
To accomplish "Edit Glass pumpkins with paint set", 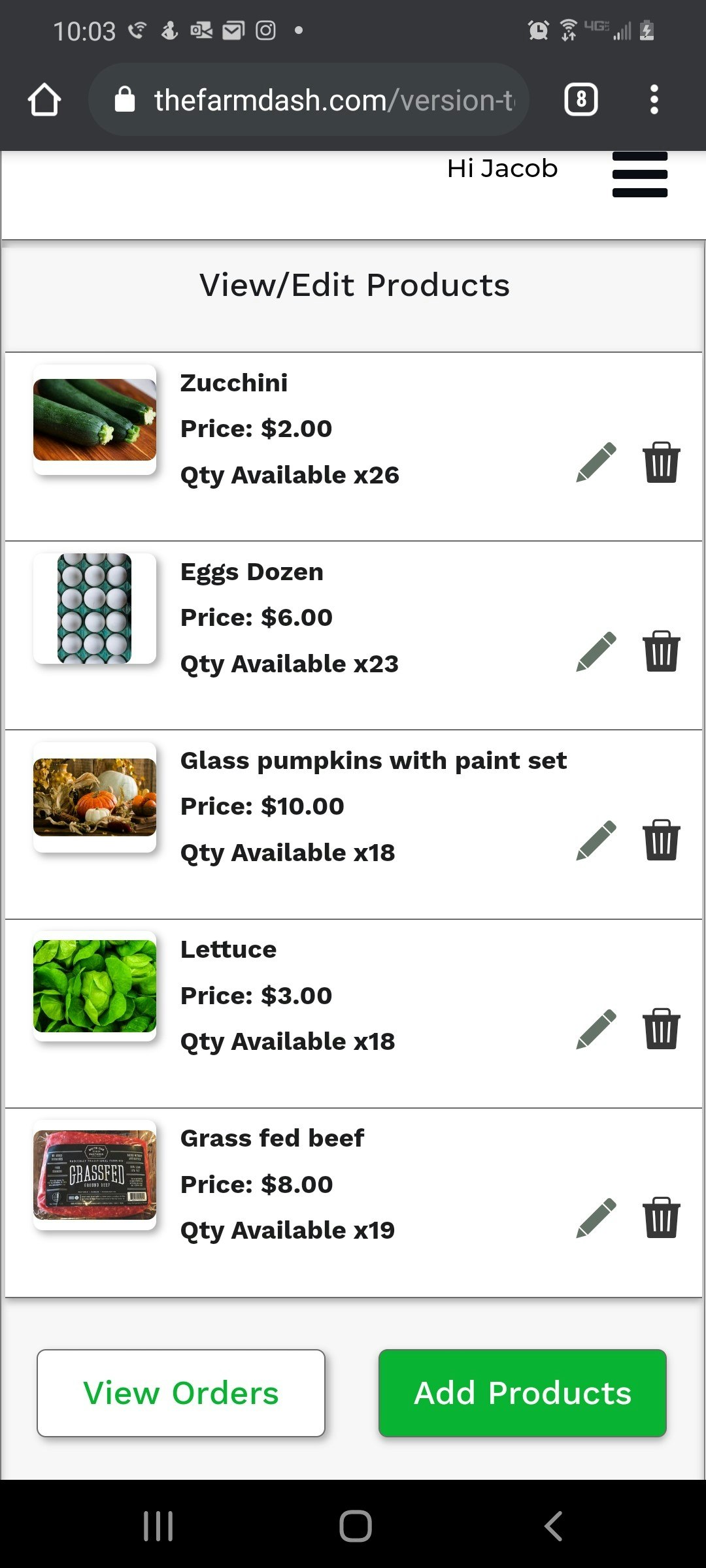I will tap(596, 840).
